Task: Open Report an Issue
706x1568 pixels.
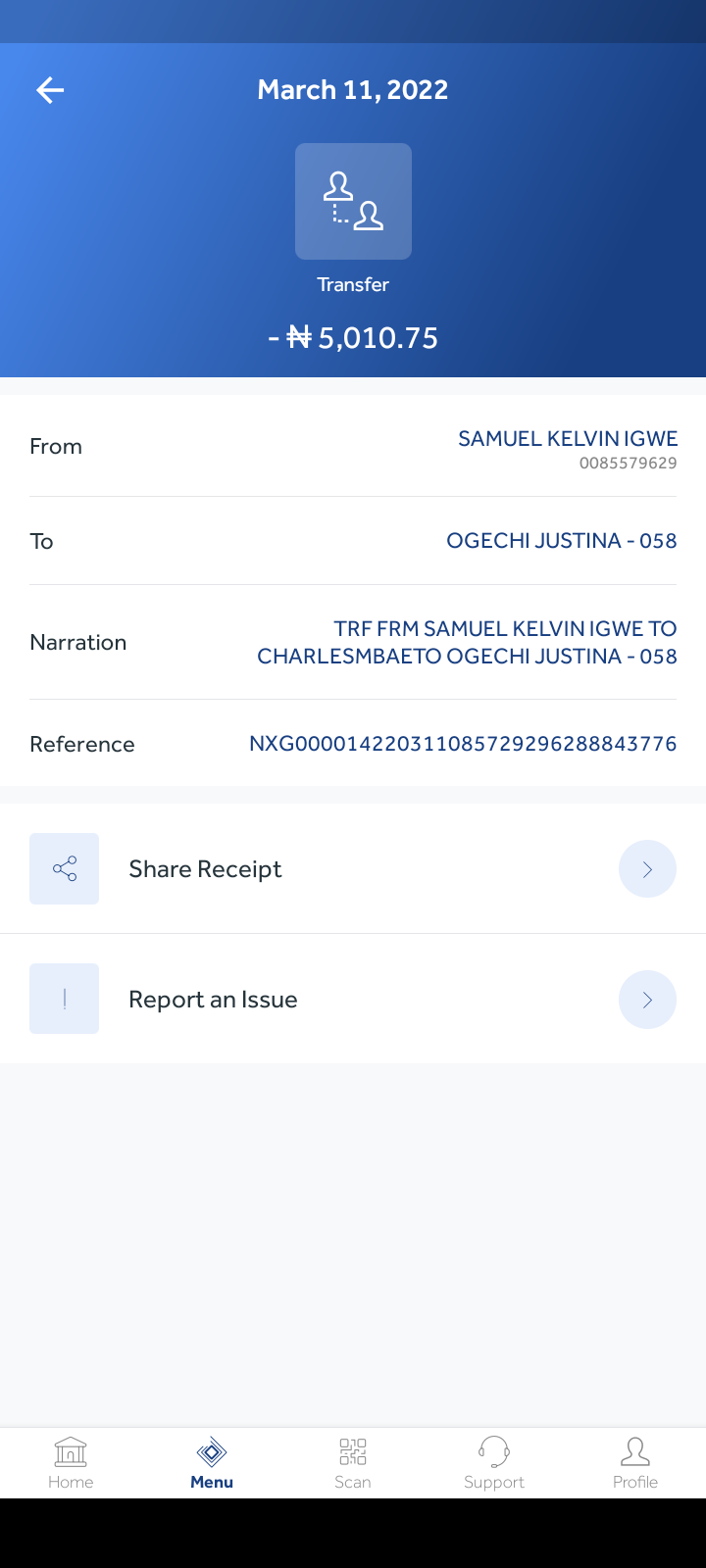Action: pyautogui.click(x=353, y=999)
